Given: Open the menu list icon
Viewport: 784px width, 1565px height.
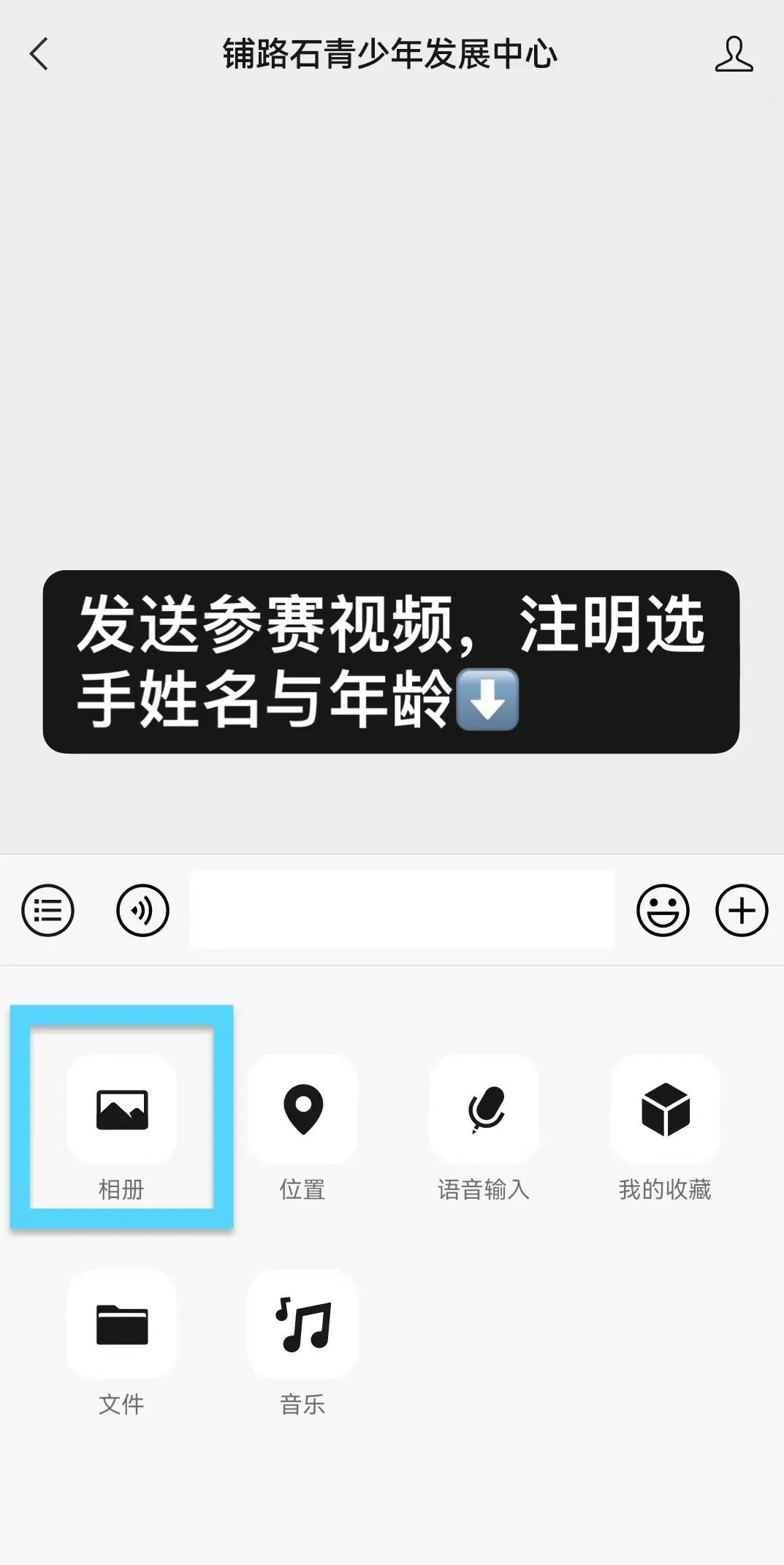Looking at the screenshot, I should pyautogui.click(x=48, y=910).
